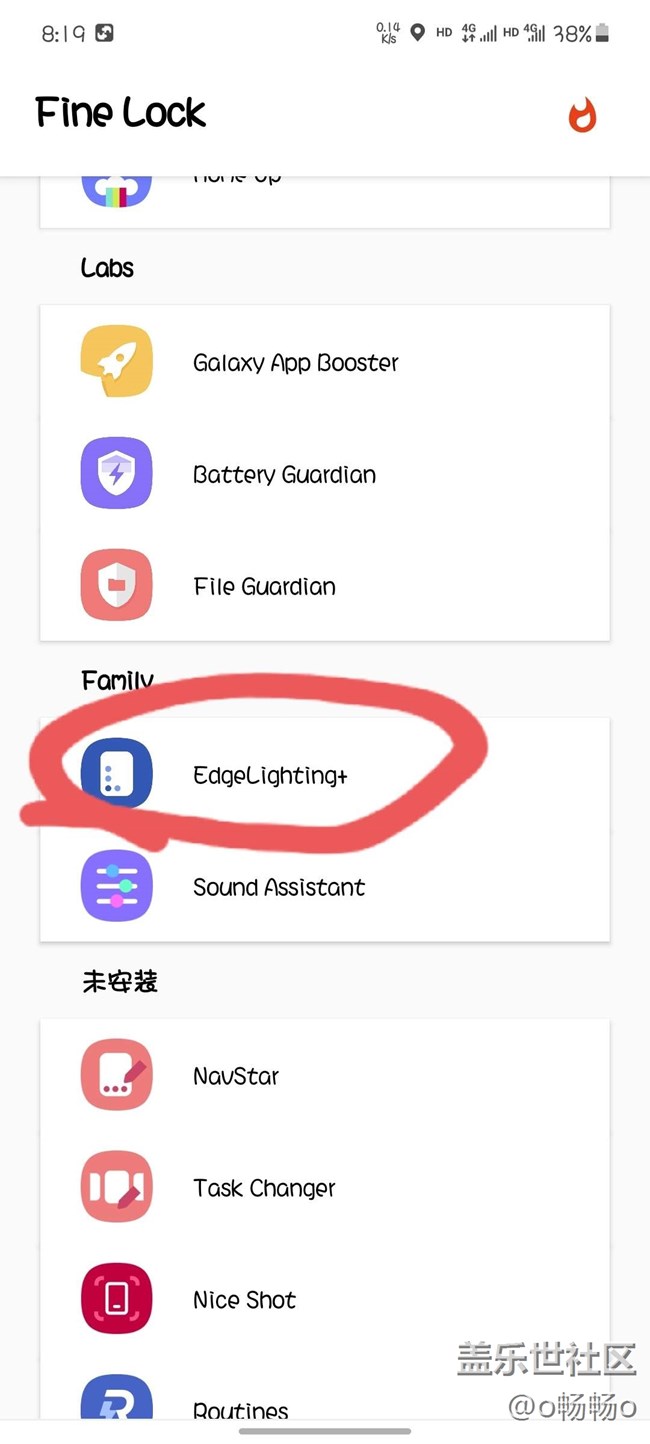The height and width of the screenshot is (1444, 650).
Task: Open File Guardian
Action: tap(325, 586)
